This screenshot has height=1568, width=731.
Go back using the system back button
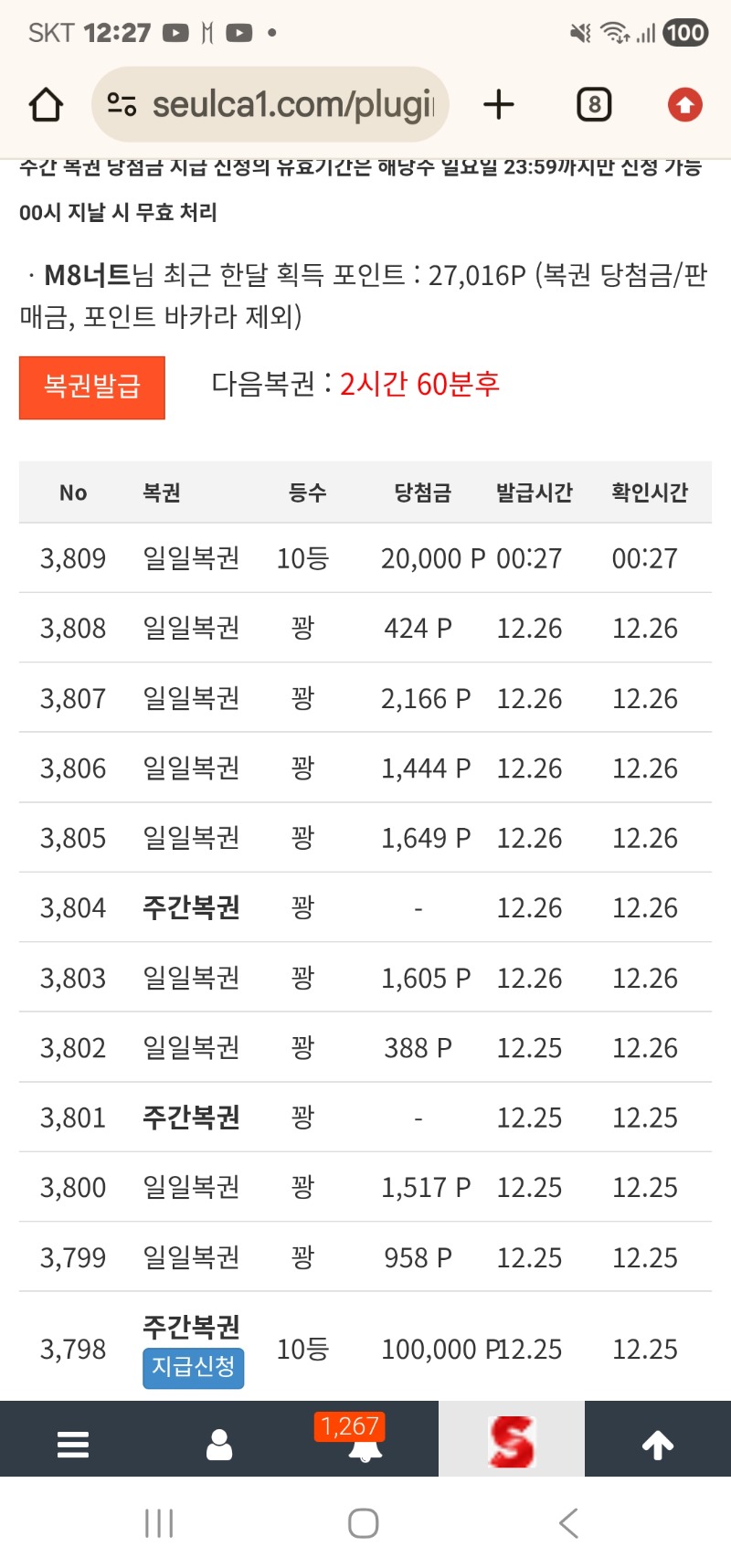click(x=568, y=1523)
